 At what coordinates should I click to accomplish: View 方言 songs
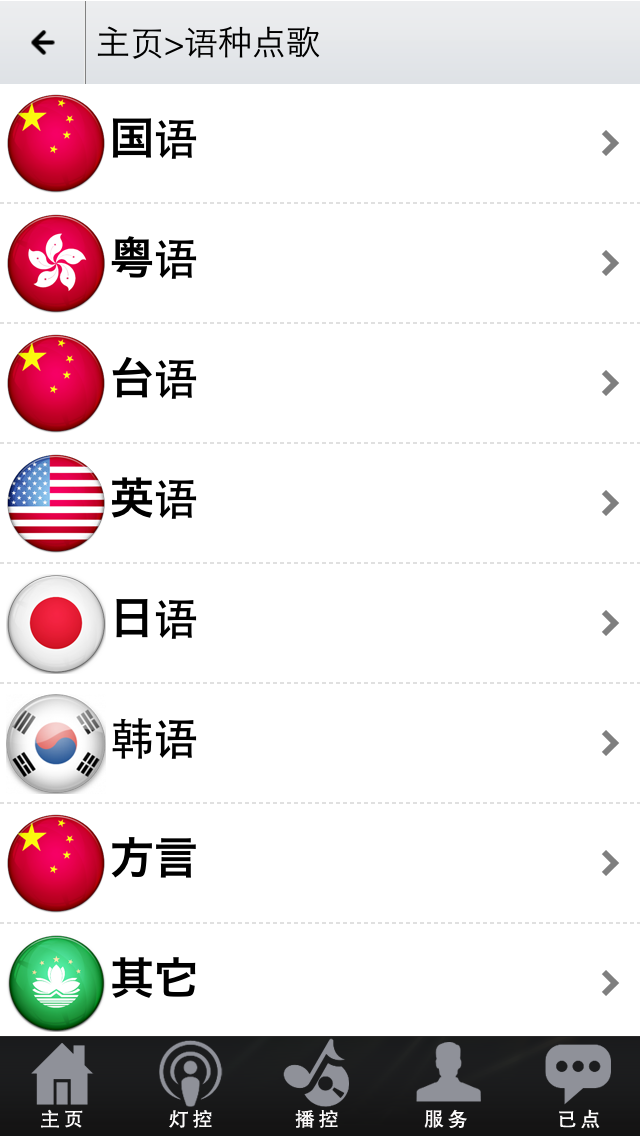[x=320, y=863]
